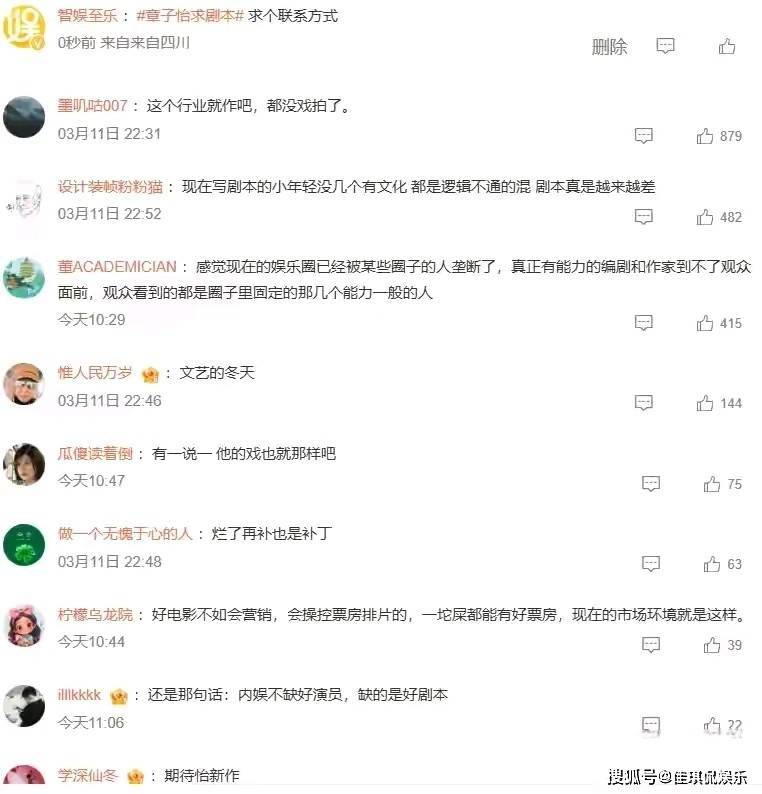Open 惟人民万岁's profile avatar

tap(24, 384)
